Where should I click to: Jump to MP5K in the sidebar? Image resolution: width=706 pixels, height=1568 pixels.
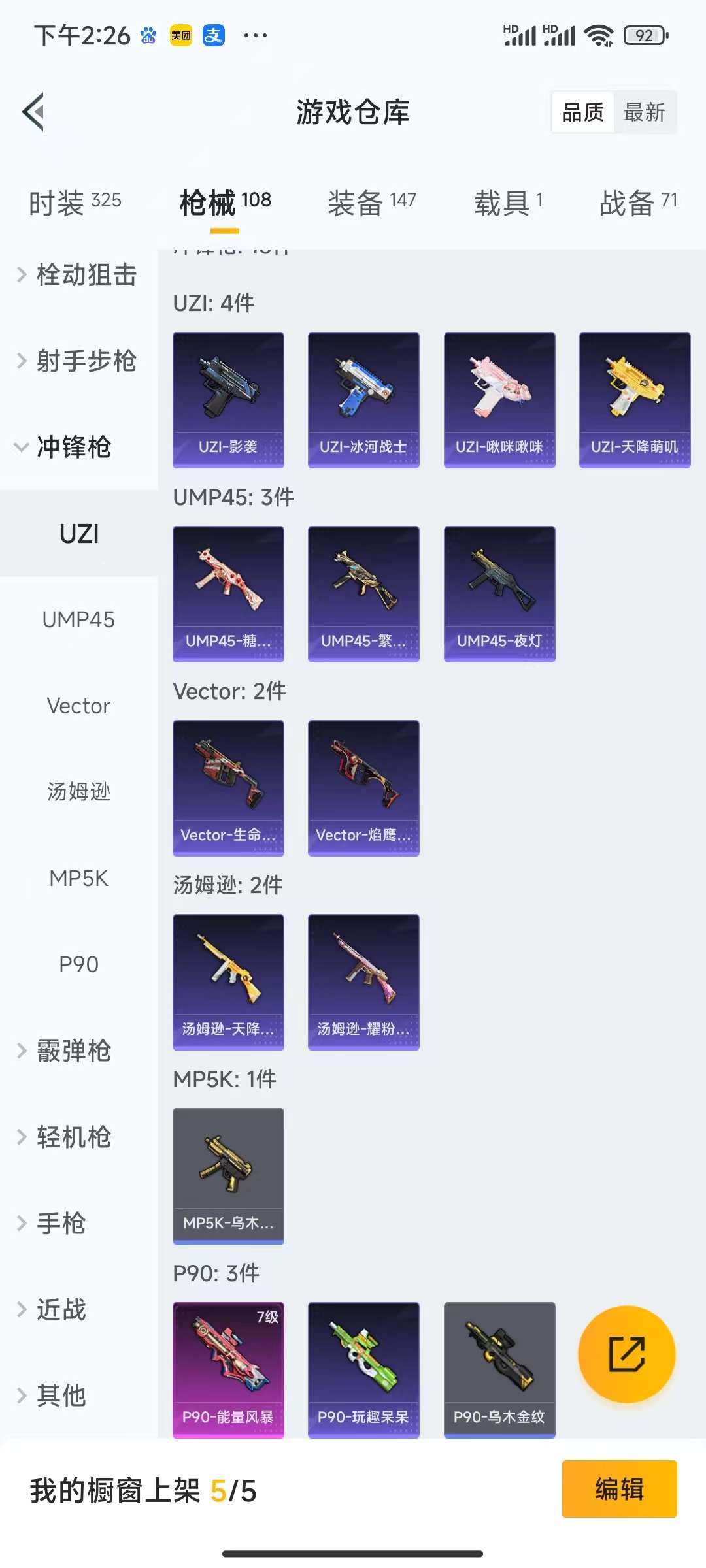[x=78, y=878]
